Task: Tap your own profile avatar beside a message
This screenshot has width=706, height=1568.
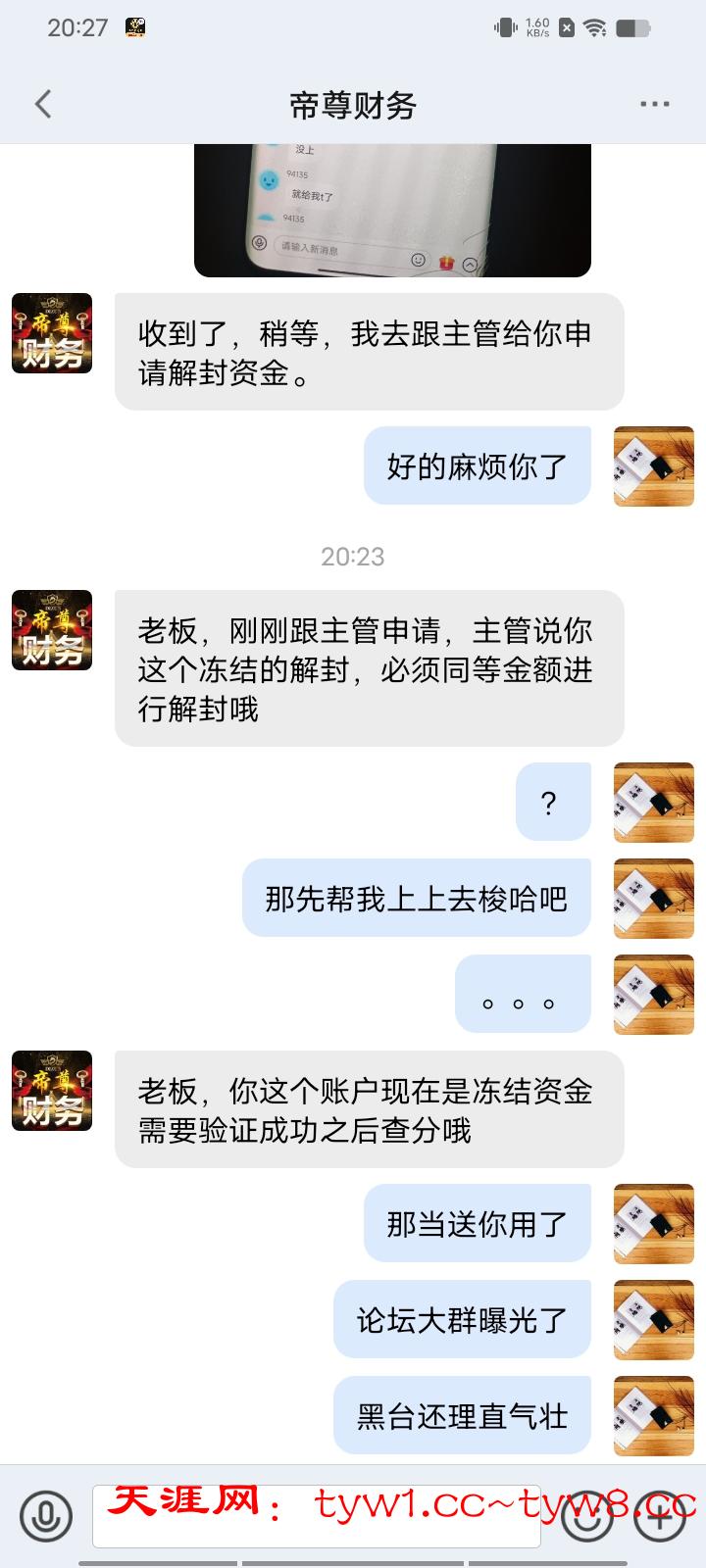Action: pos(652,466)
